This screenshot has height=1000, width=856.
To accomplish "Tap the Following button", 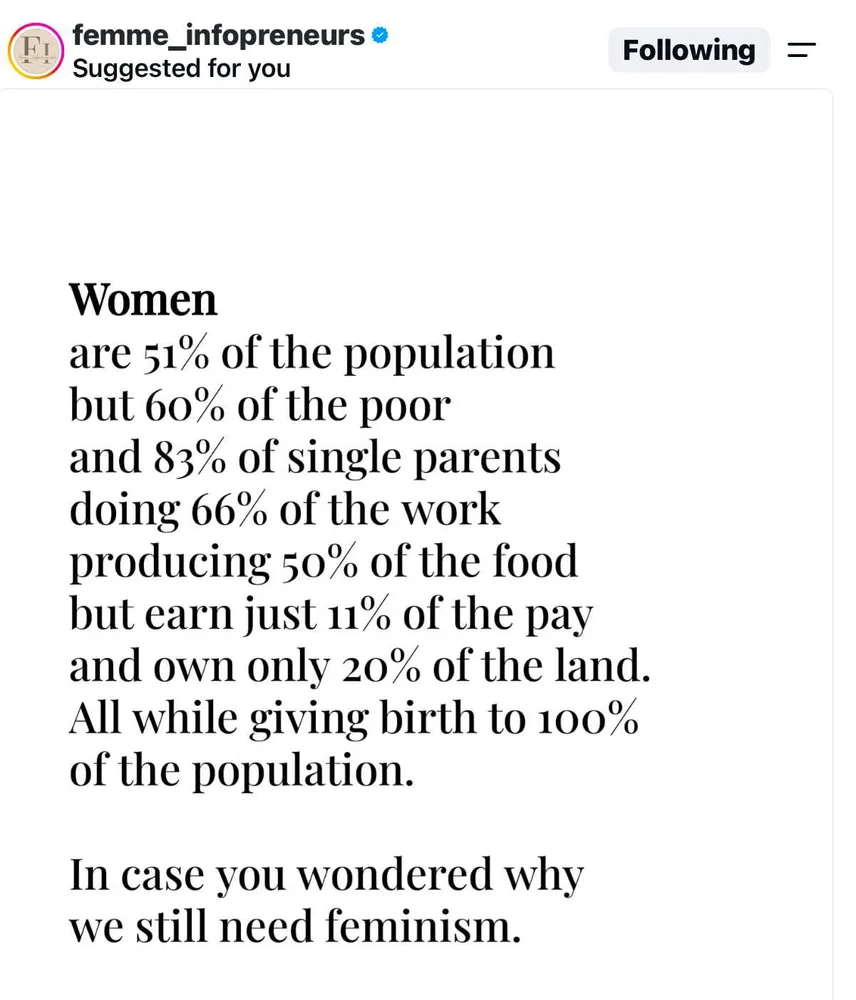I will pyautogui.click(x=689, y=50).
